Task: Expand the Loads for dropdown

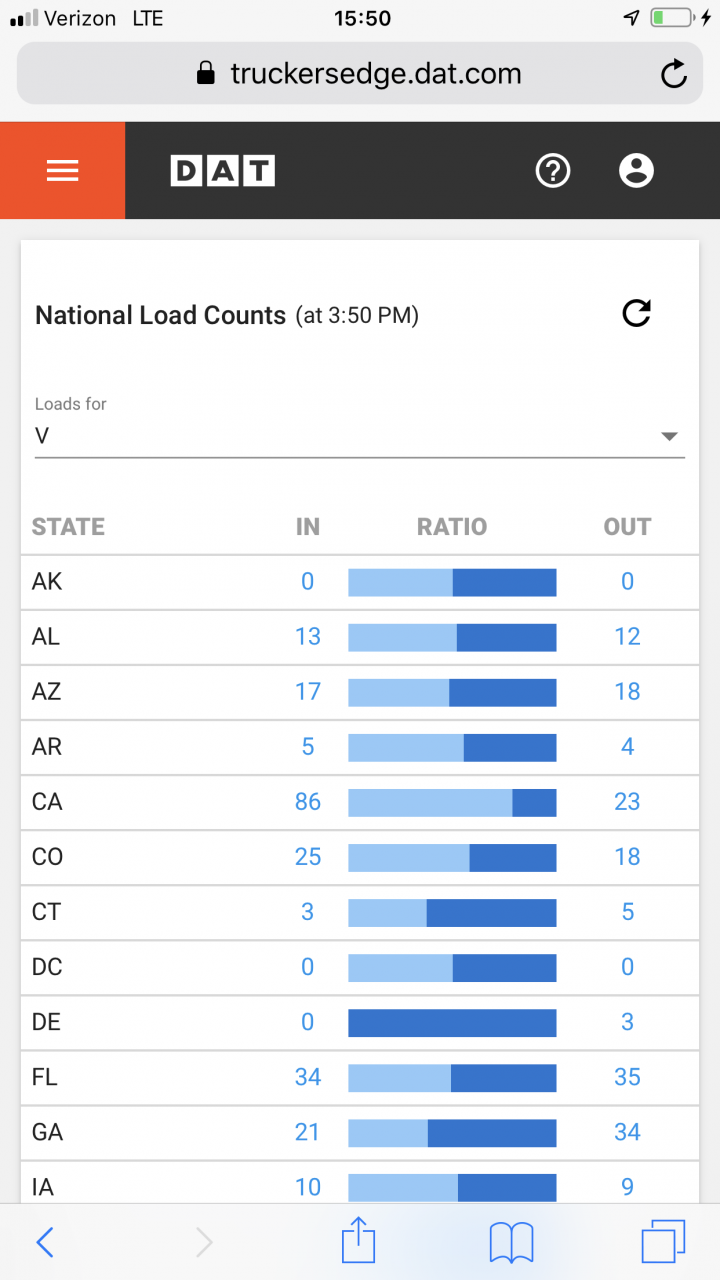Action: coord(360,436)
